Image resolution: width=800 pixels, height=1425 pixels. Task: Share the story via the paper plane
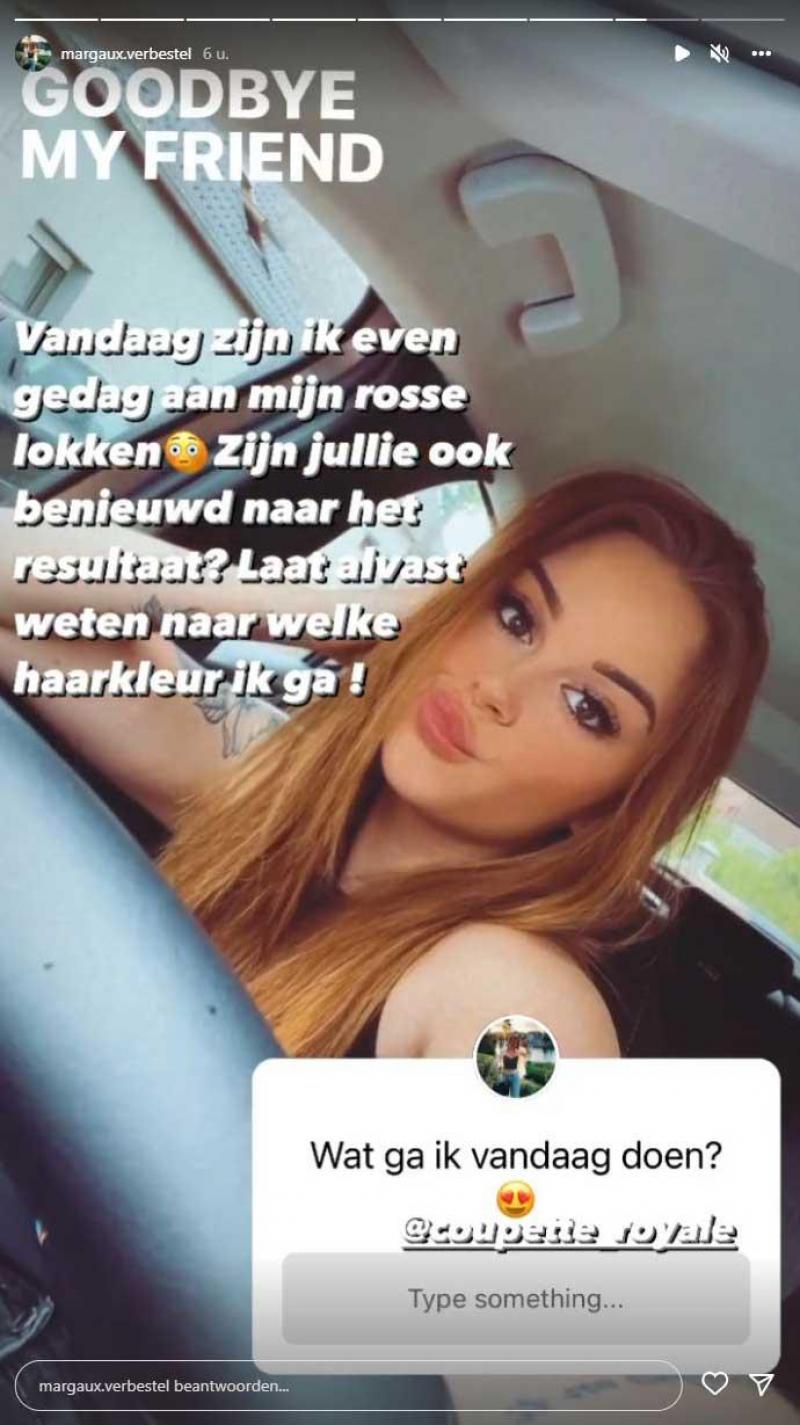point(762,1384)
